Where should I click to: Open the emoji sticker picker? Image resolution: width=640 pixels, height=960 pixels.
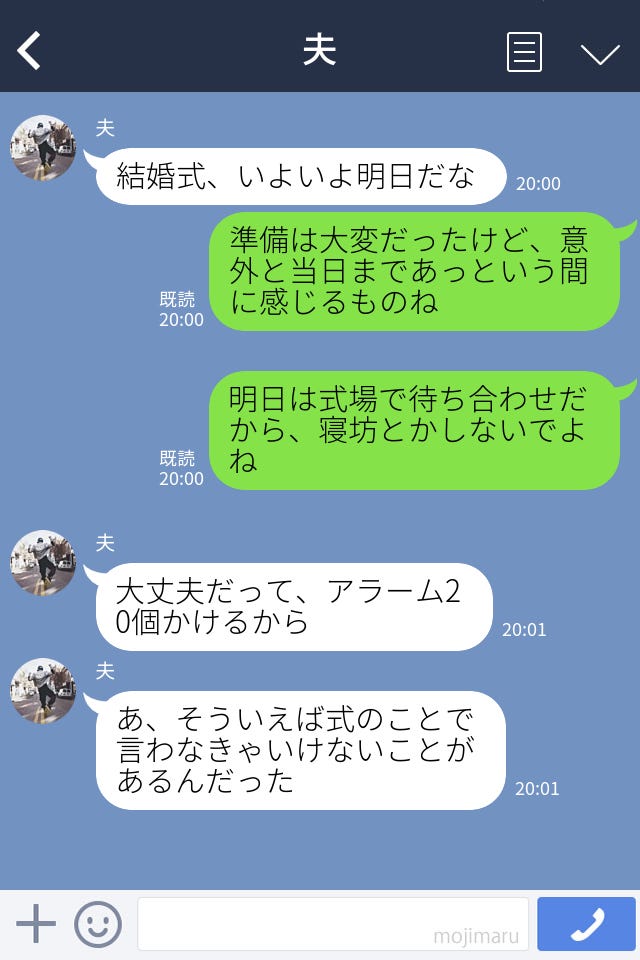98,924
